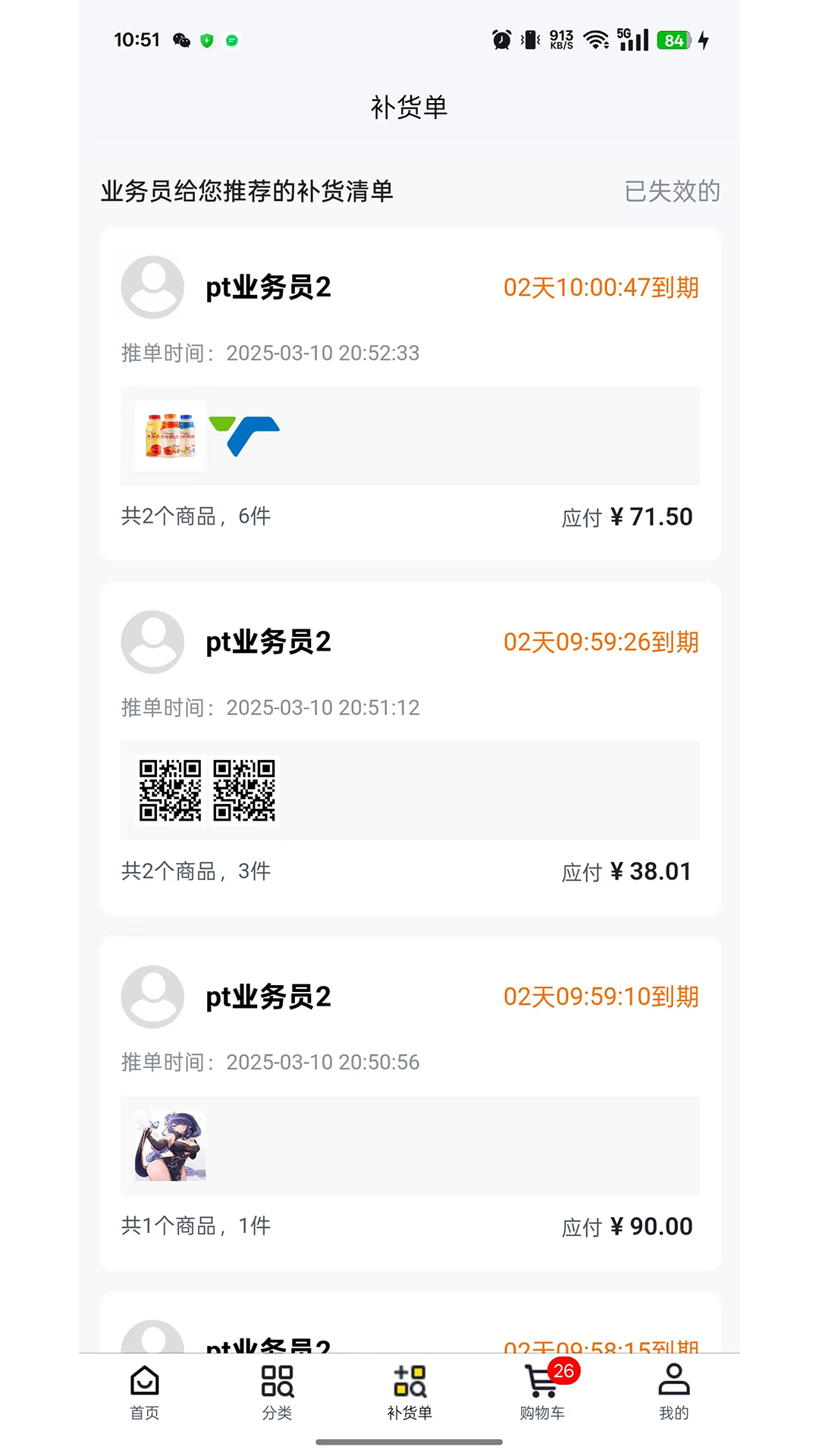Tap the beverage bottles product thumbnail
The height and width of the screenshot is (1456, 819).
pos(170,436)
